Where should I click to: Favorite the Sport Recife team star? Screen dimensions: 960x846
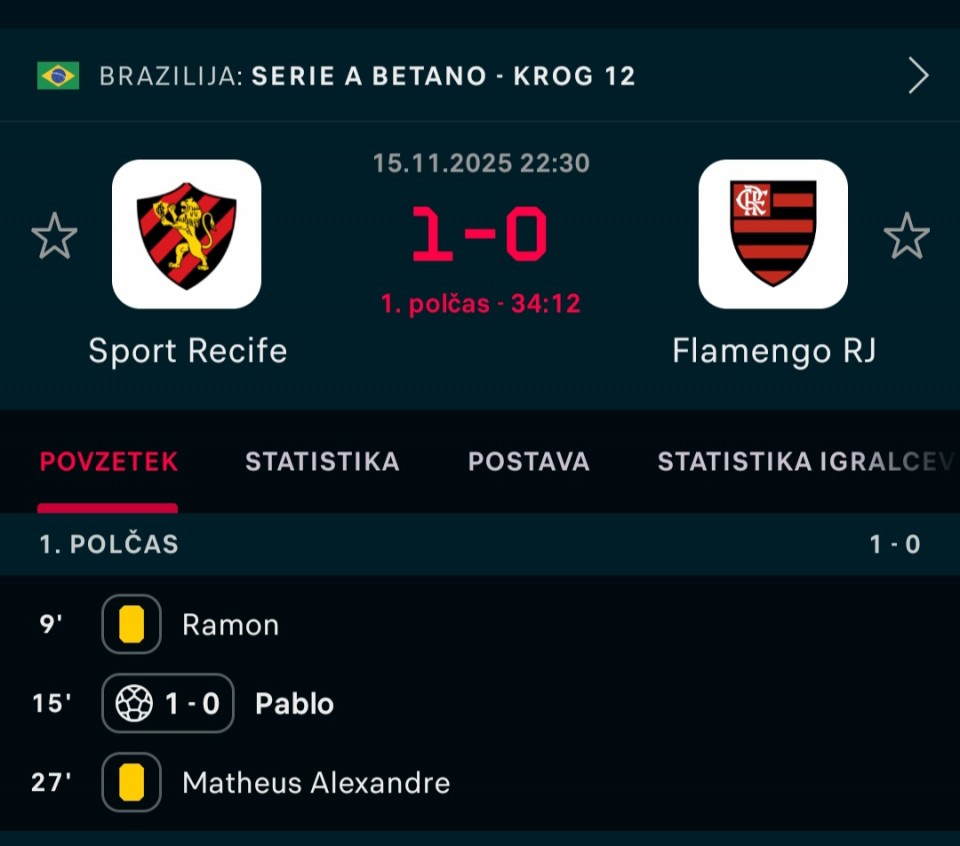click(54, 236)
